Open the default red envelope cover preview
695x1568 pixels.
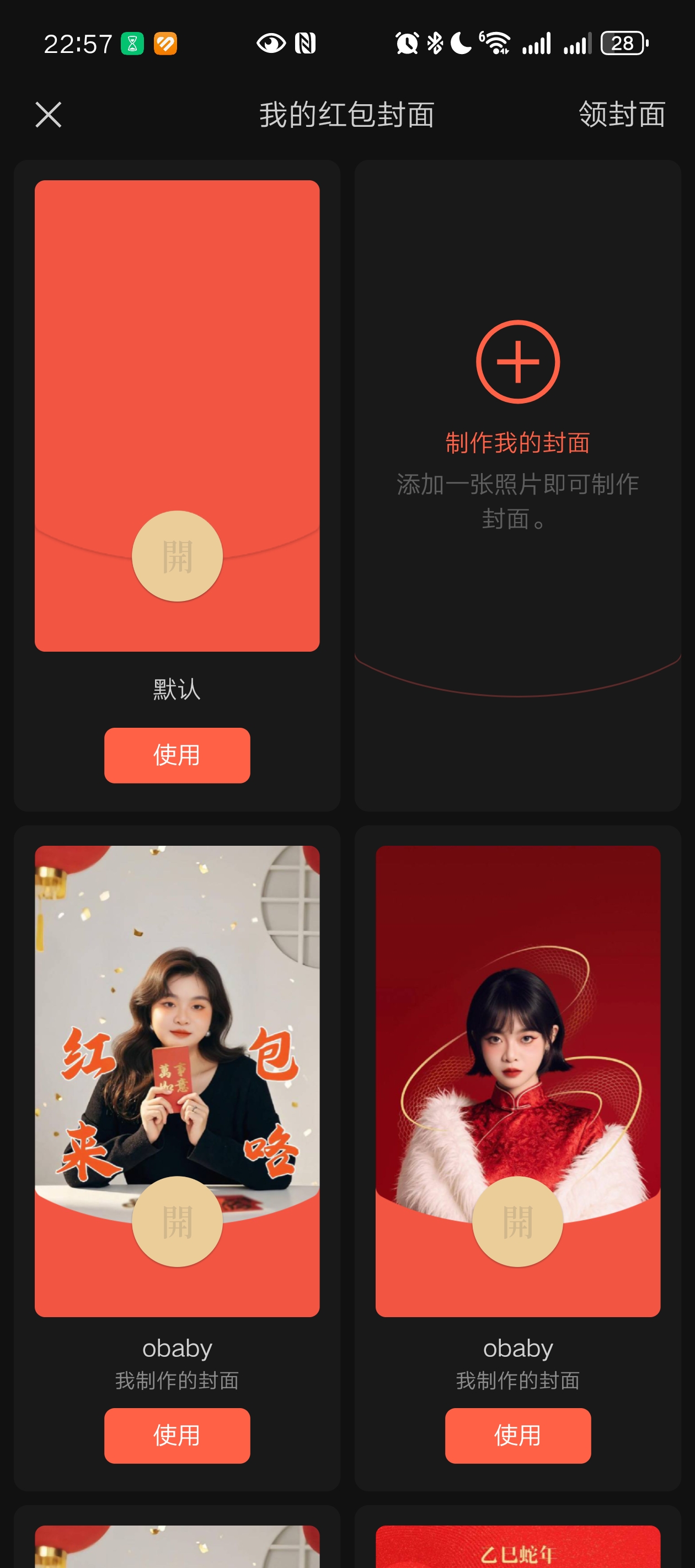(x=177, y=415)
